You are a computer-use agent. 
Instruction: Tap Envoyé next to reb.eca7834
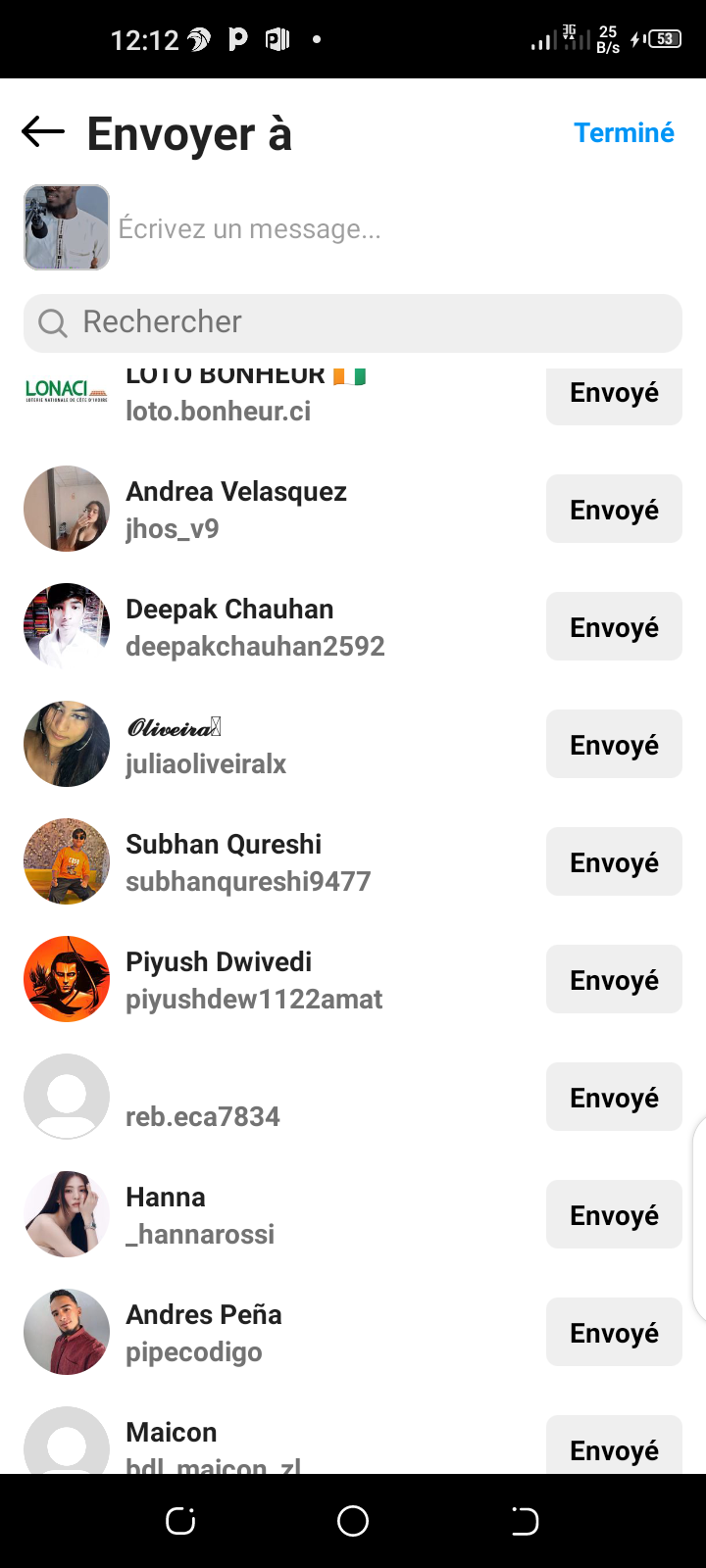614,1098
